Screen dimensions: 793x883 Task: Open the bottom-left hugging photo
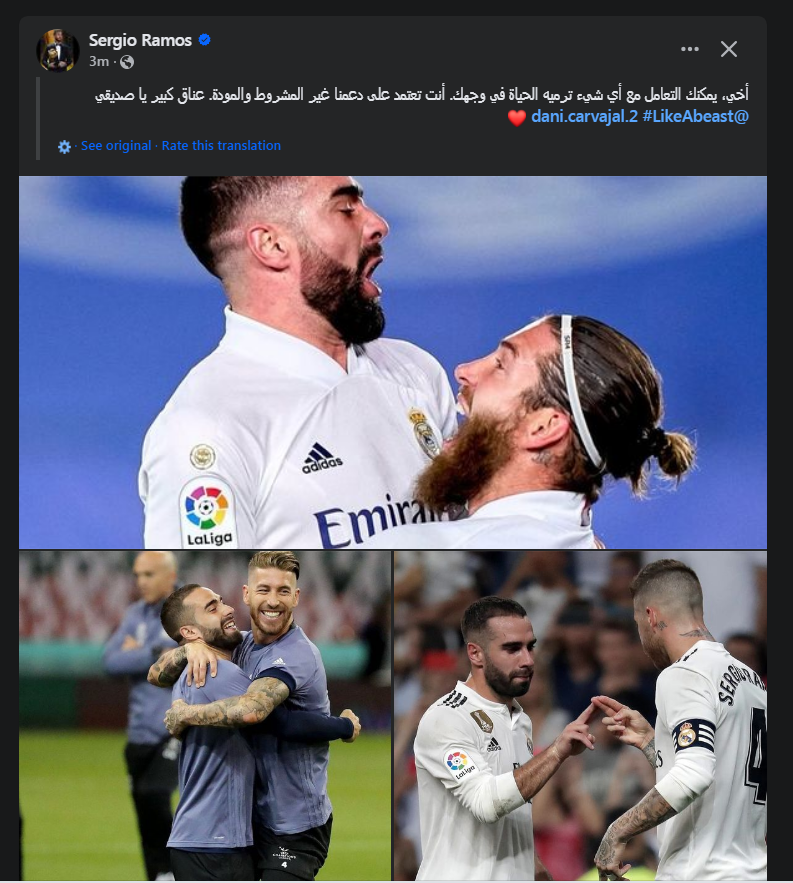205,715
